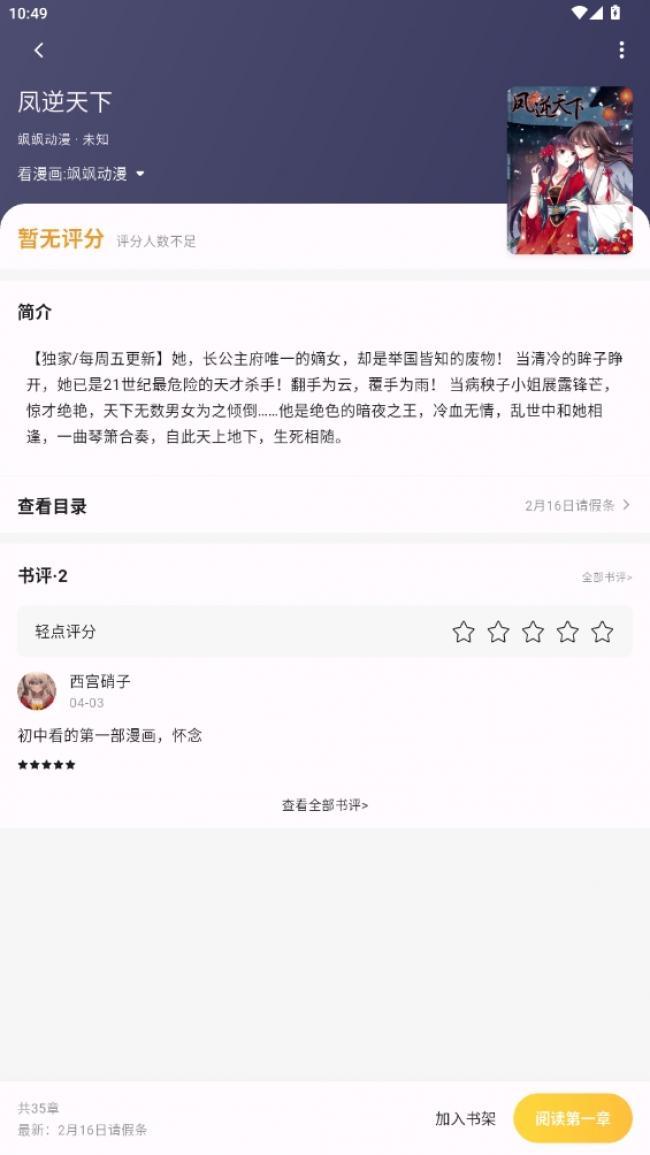Open the 凤逆天下 cover image
The image size is (650, 1155).
click(569, 170)
